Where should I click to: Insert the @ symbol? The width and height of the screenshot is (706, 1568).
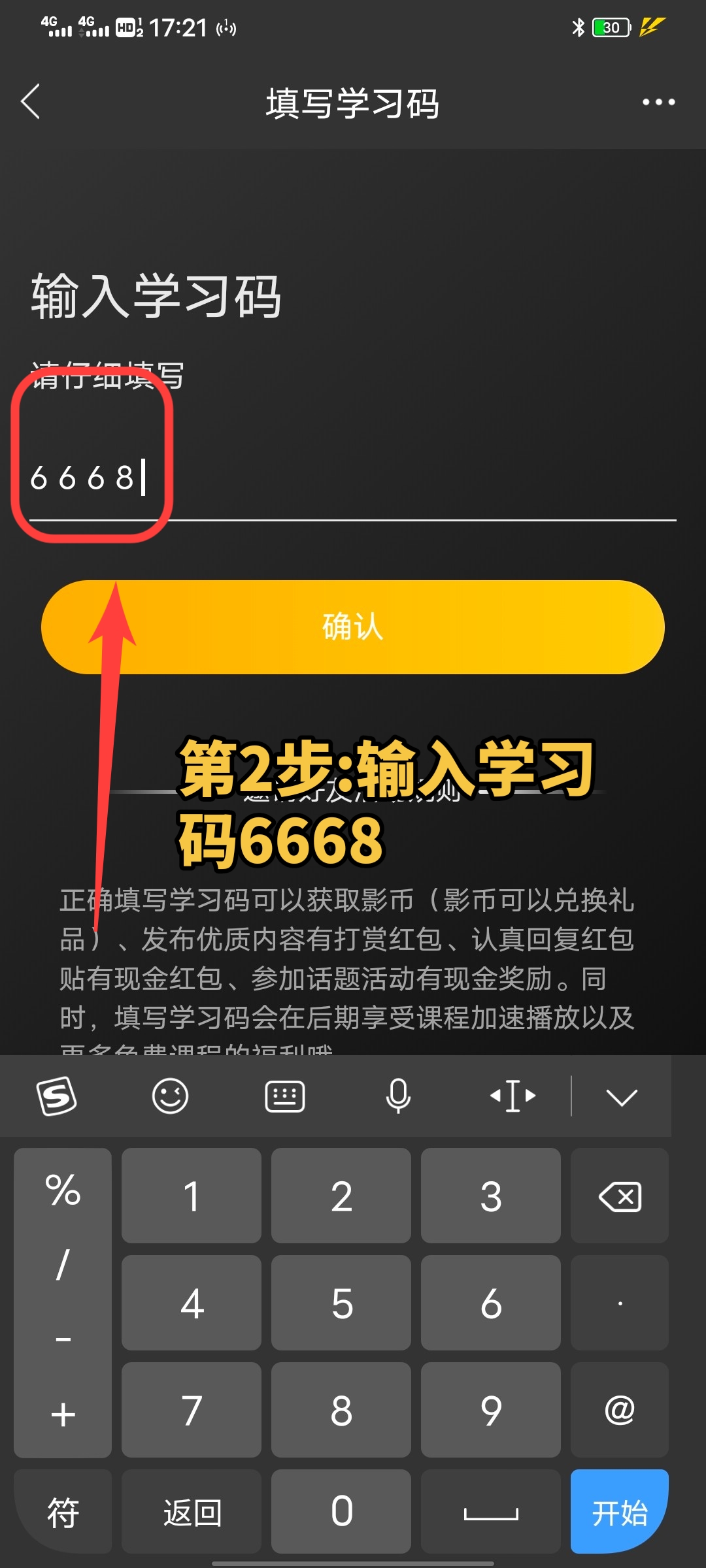point(620,1411)
